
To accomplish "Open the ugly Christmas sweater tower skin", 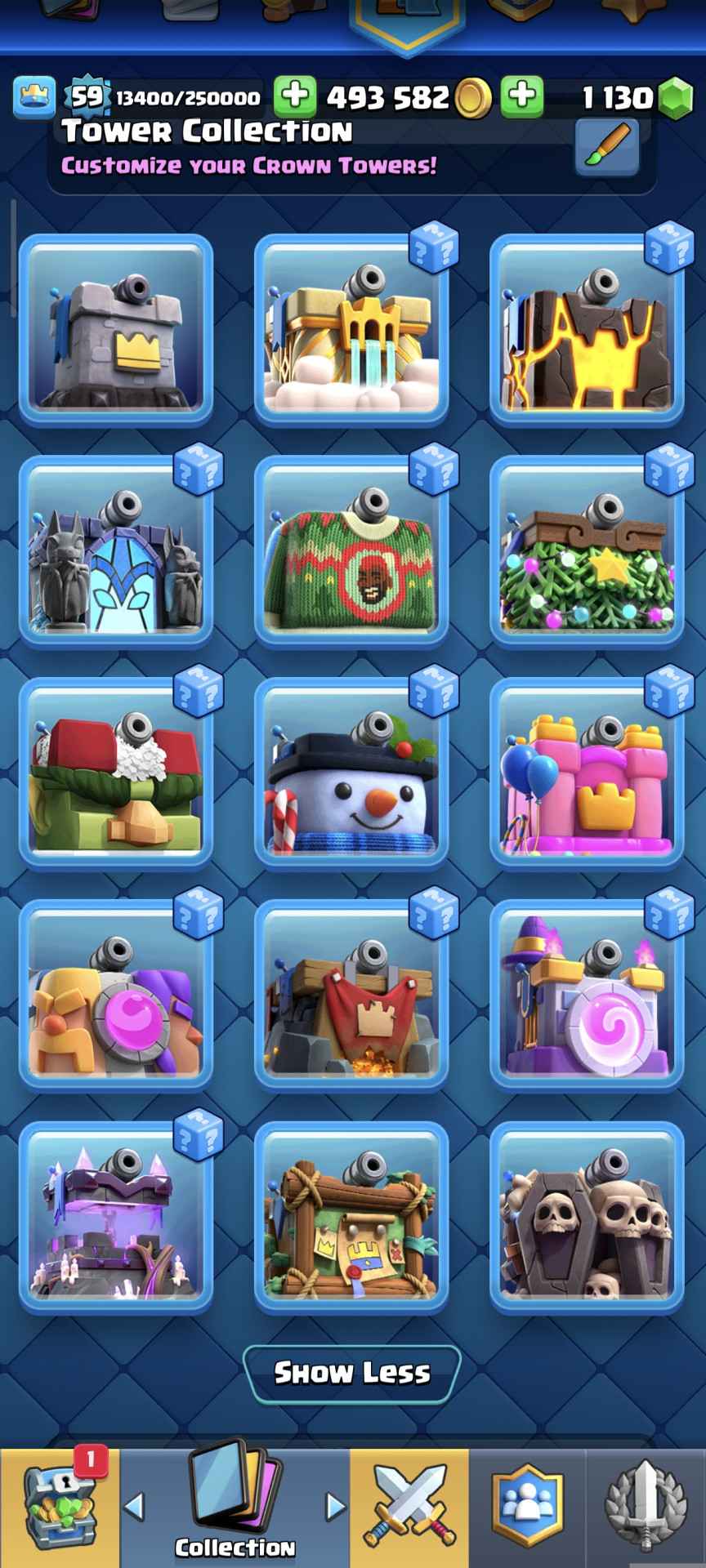I will point(351,551).
